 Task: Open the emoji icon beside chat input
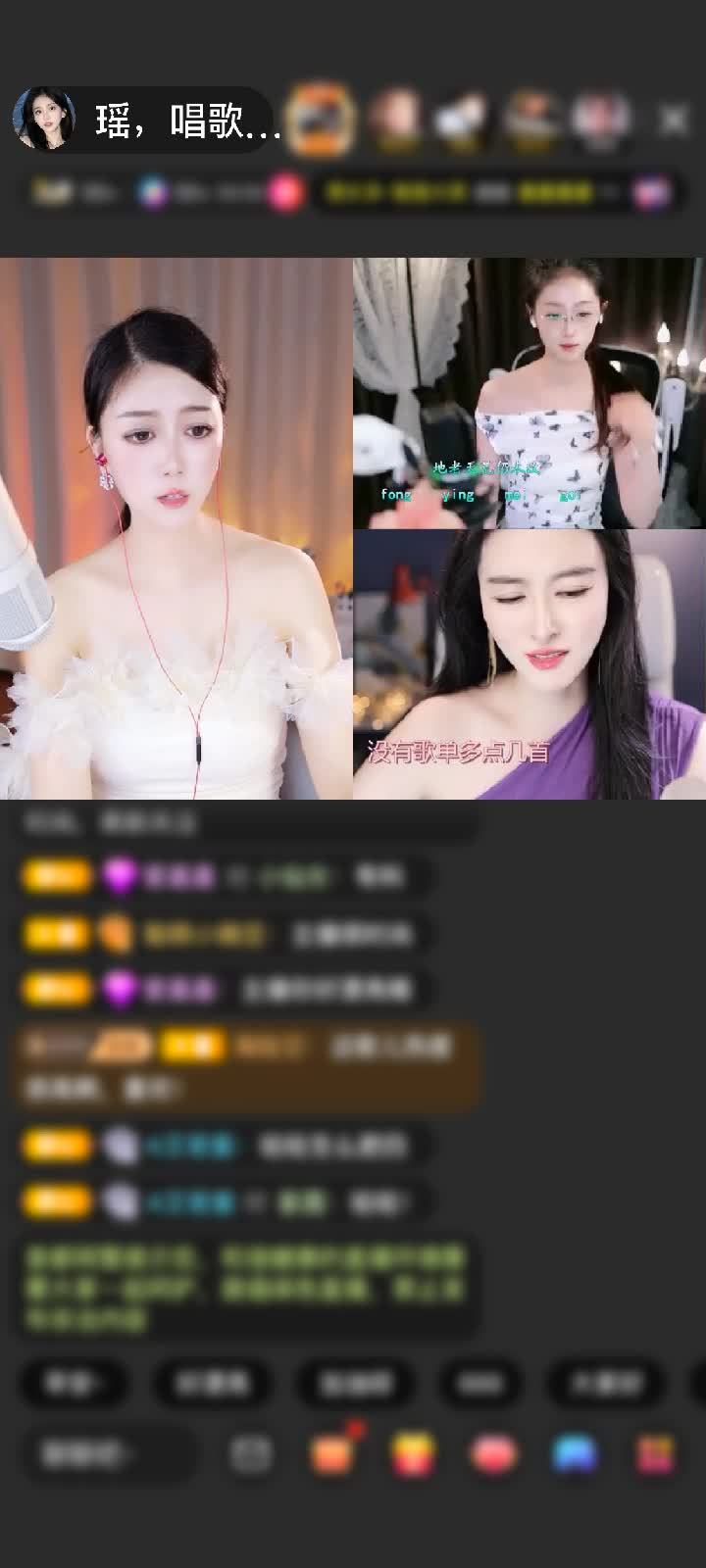[x=251, y=1454]
